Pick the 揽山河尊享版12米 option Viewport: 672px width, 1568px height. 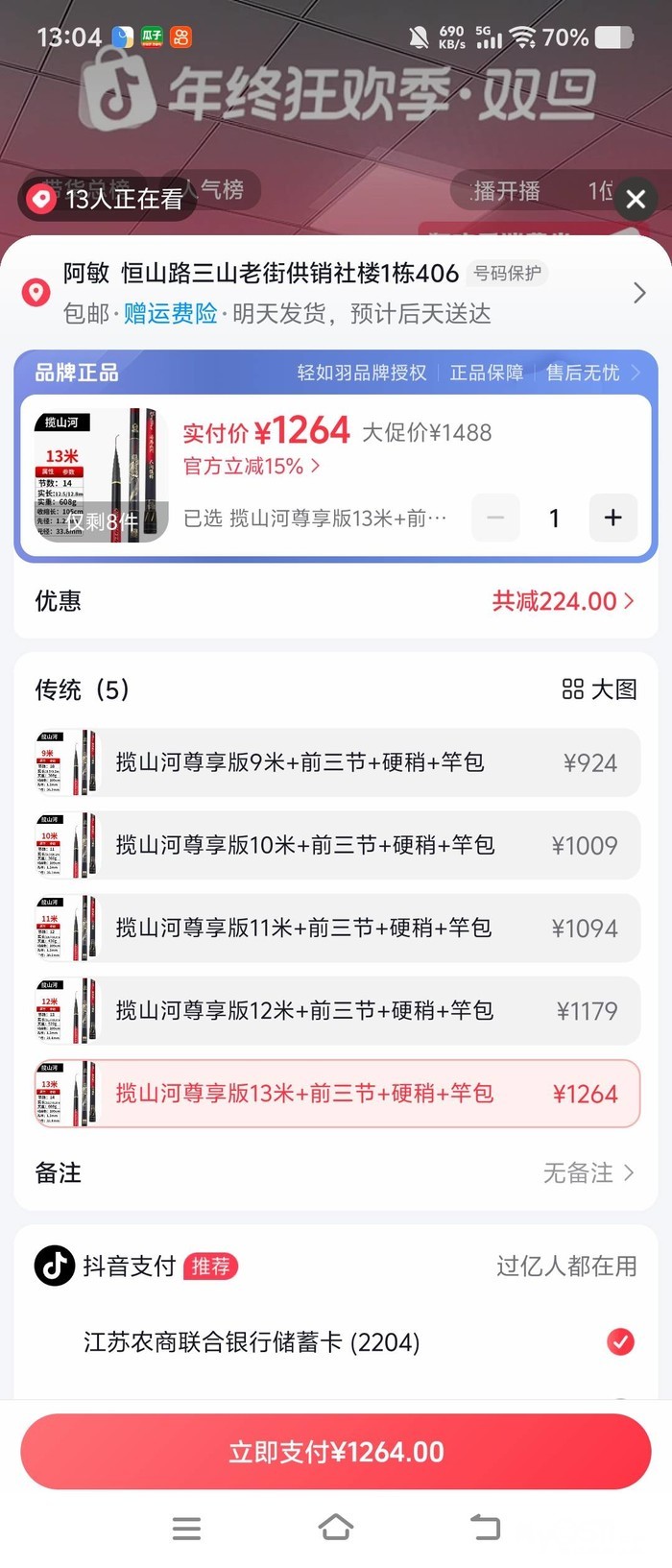click(336, 1011)
